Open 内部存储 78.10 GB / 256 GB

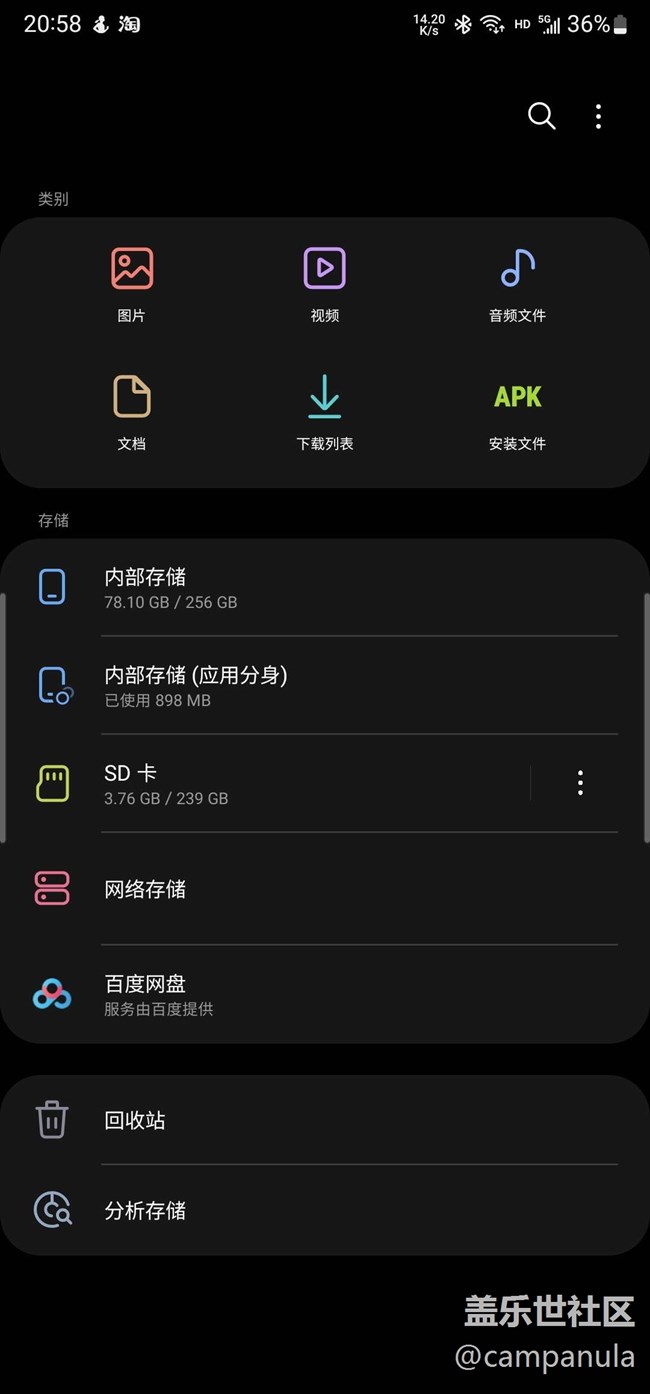(325, 588)
